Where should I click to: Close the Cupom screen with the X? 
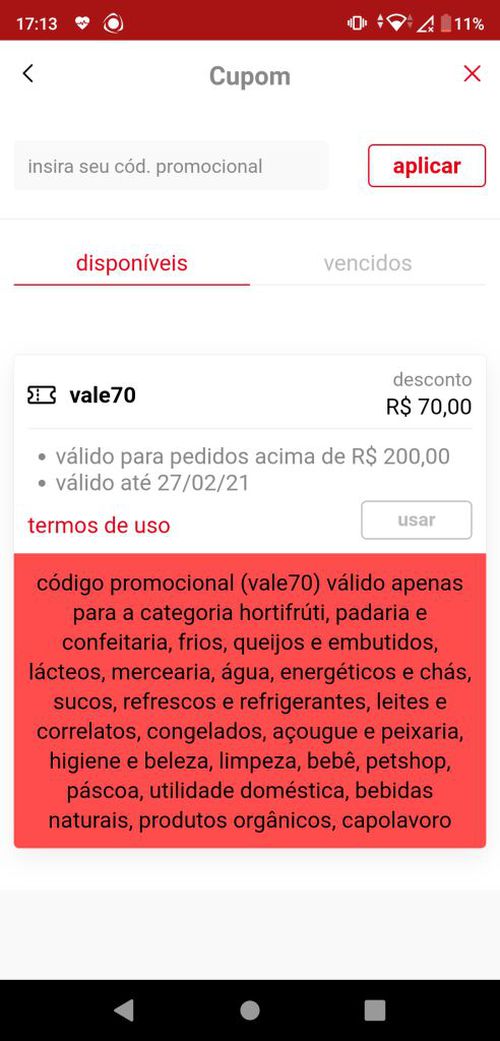coord(471,74)
